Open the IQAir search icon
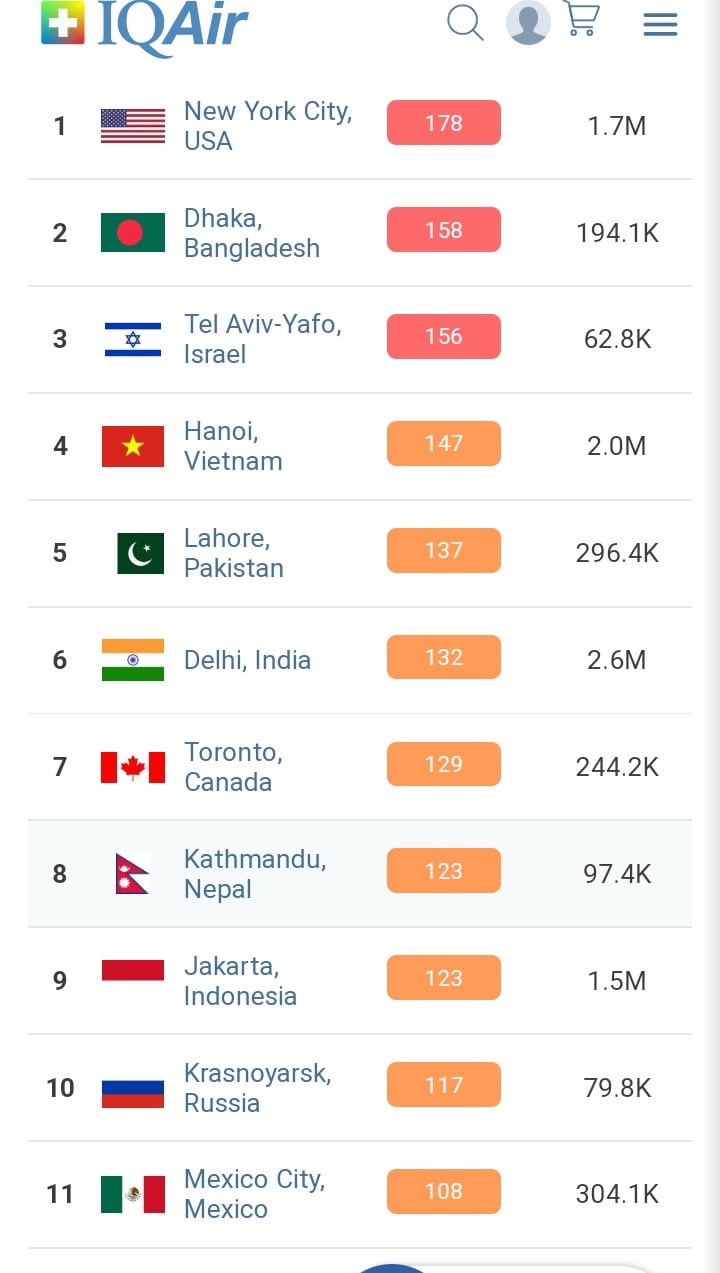The height and width of the screenshot is (1273, 720). (465, 23)
